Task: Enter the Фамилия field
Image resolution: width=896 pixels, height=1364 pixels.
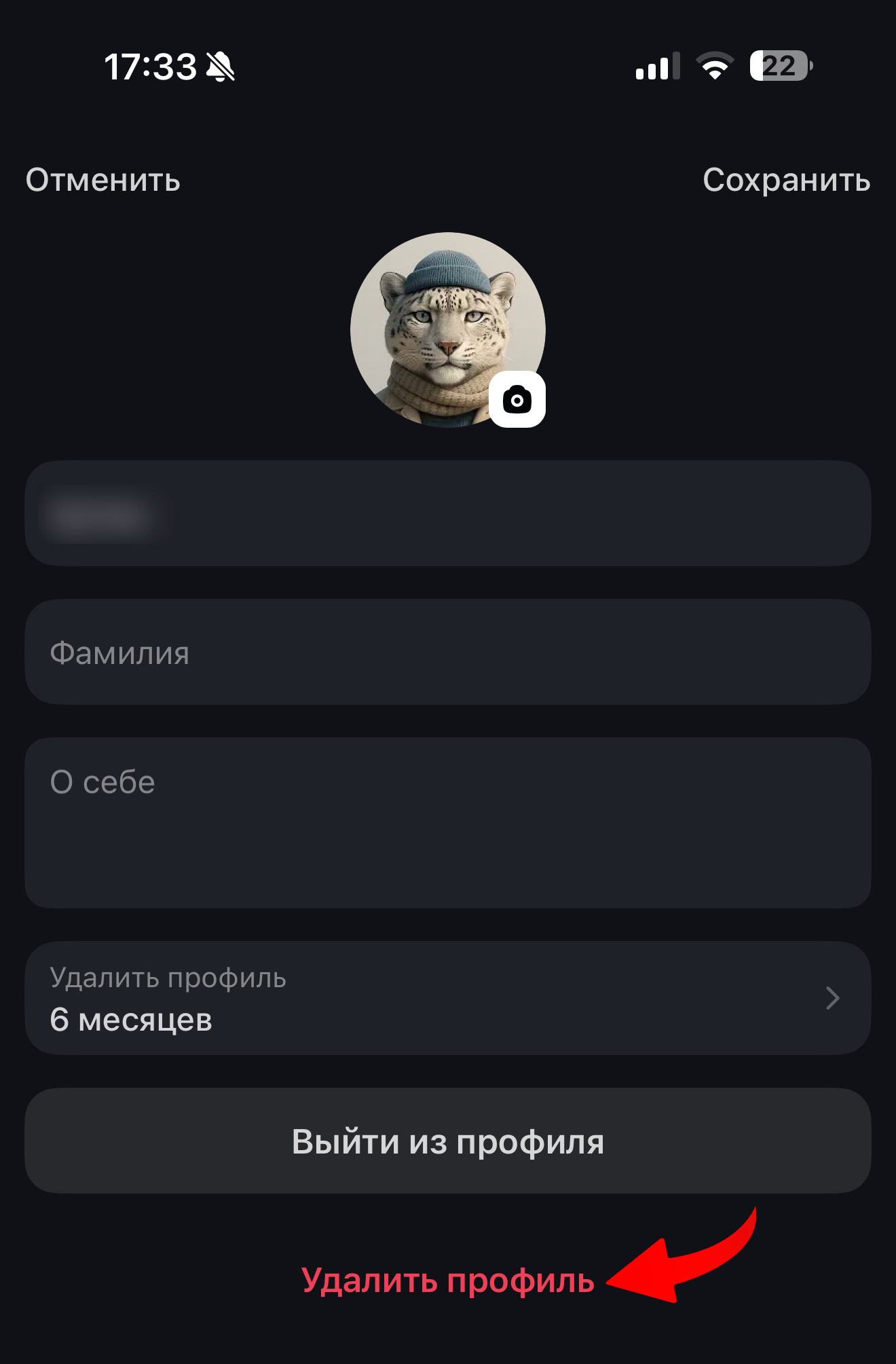Action: [448, 652]
